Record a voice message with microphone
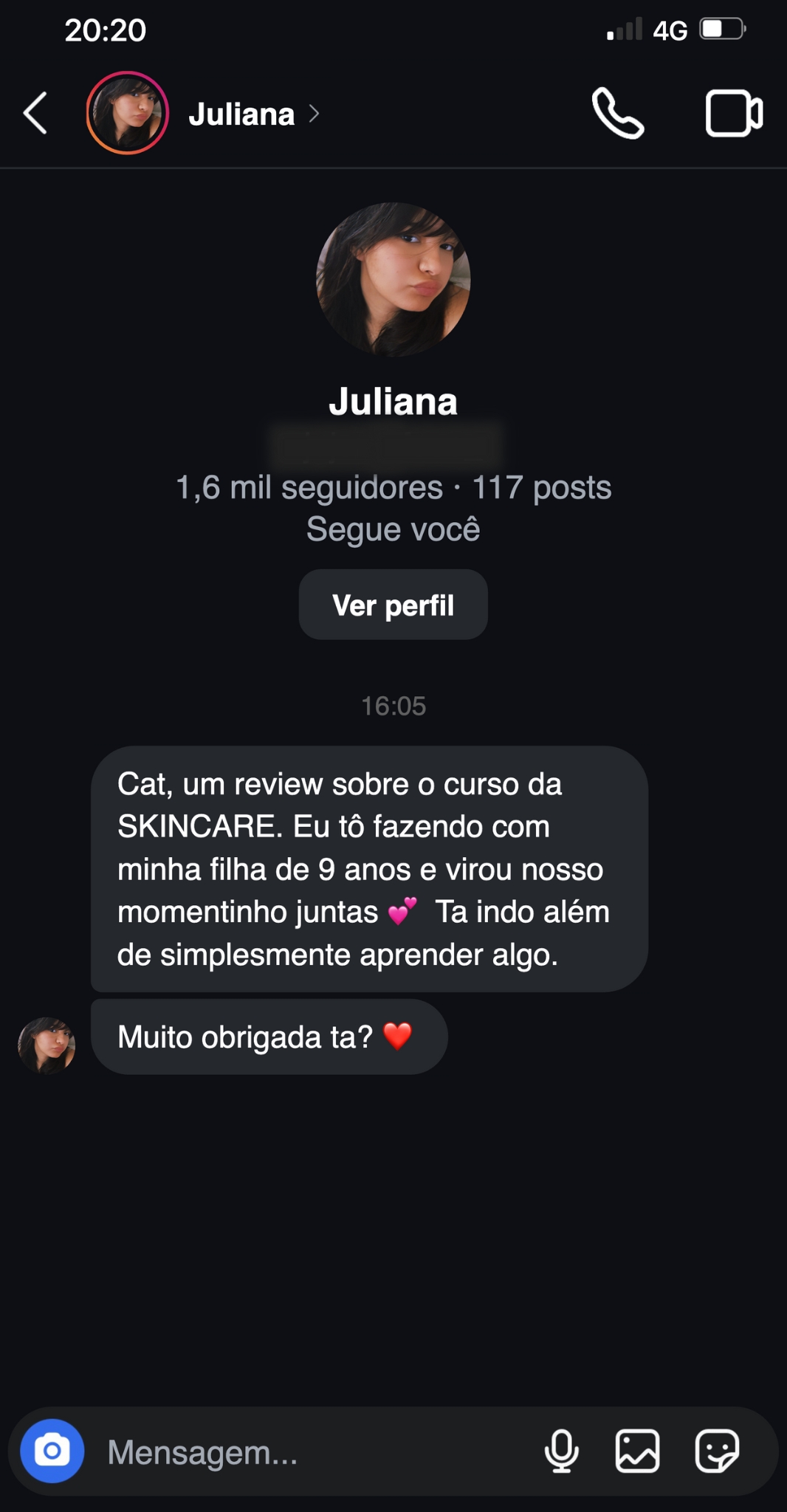This screenshot has width=787, height=1512. click(x=561, y=1451)
